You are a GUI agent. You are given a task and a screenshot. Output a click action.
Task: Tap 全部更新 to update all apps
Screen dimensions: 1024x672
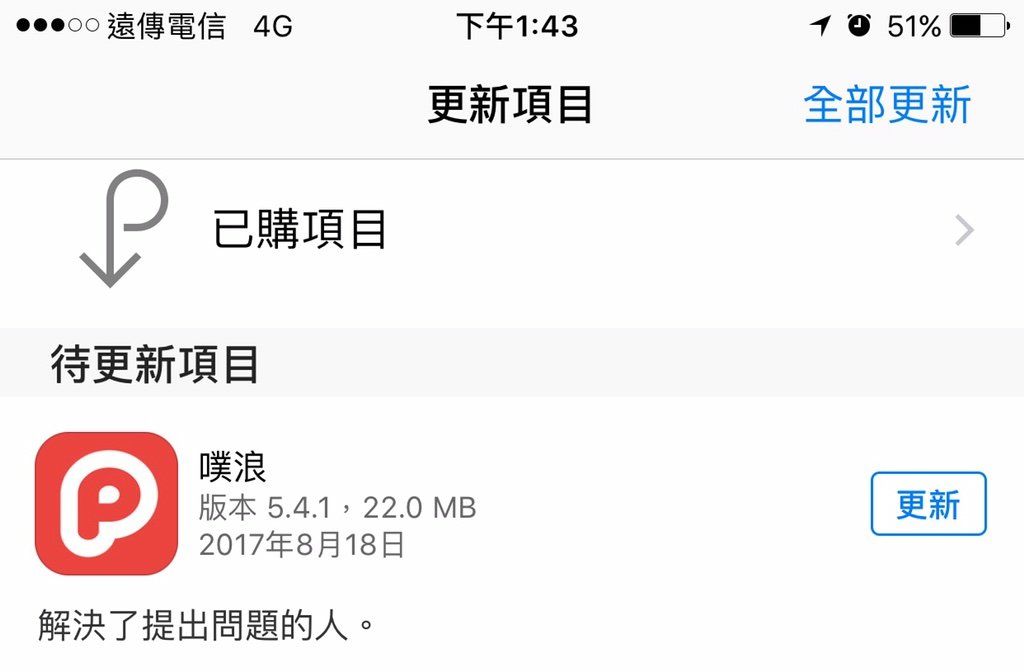[x=887, y=105]
